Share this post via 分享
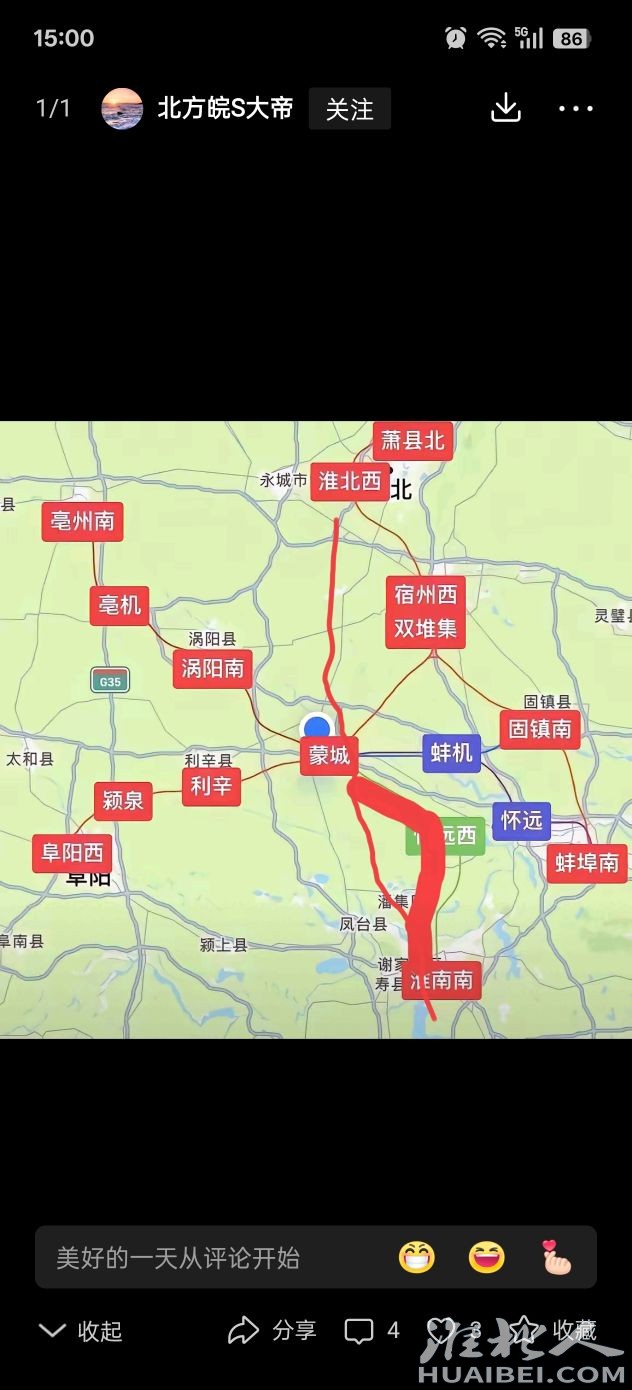 point(272,1330)
